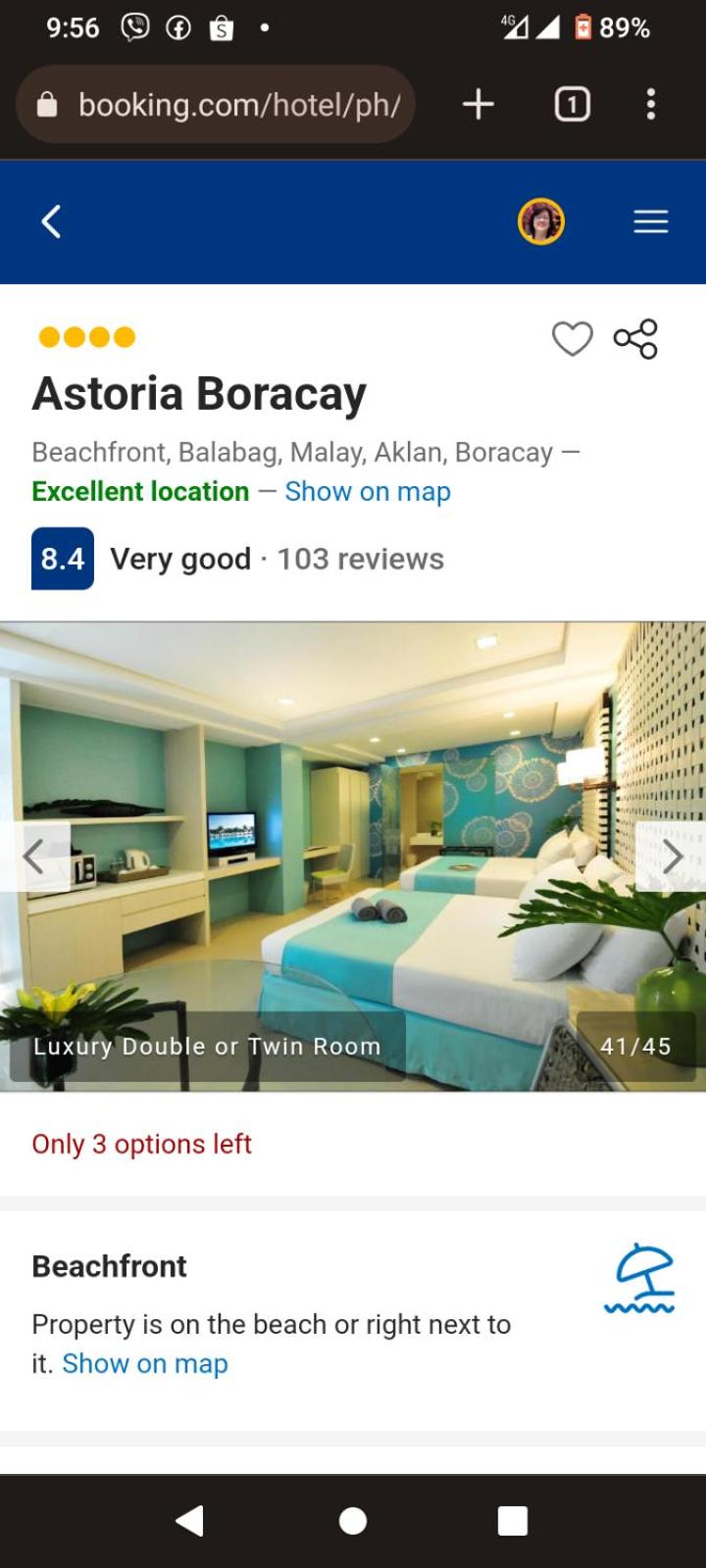Go back using the header arrow
This screenshot has width=706, height=1568.
tap(51, 221)
